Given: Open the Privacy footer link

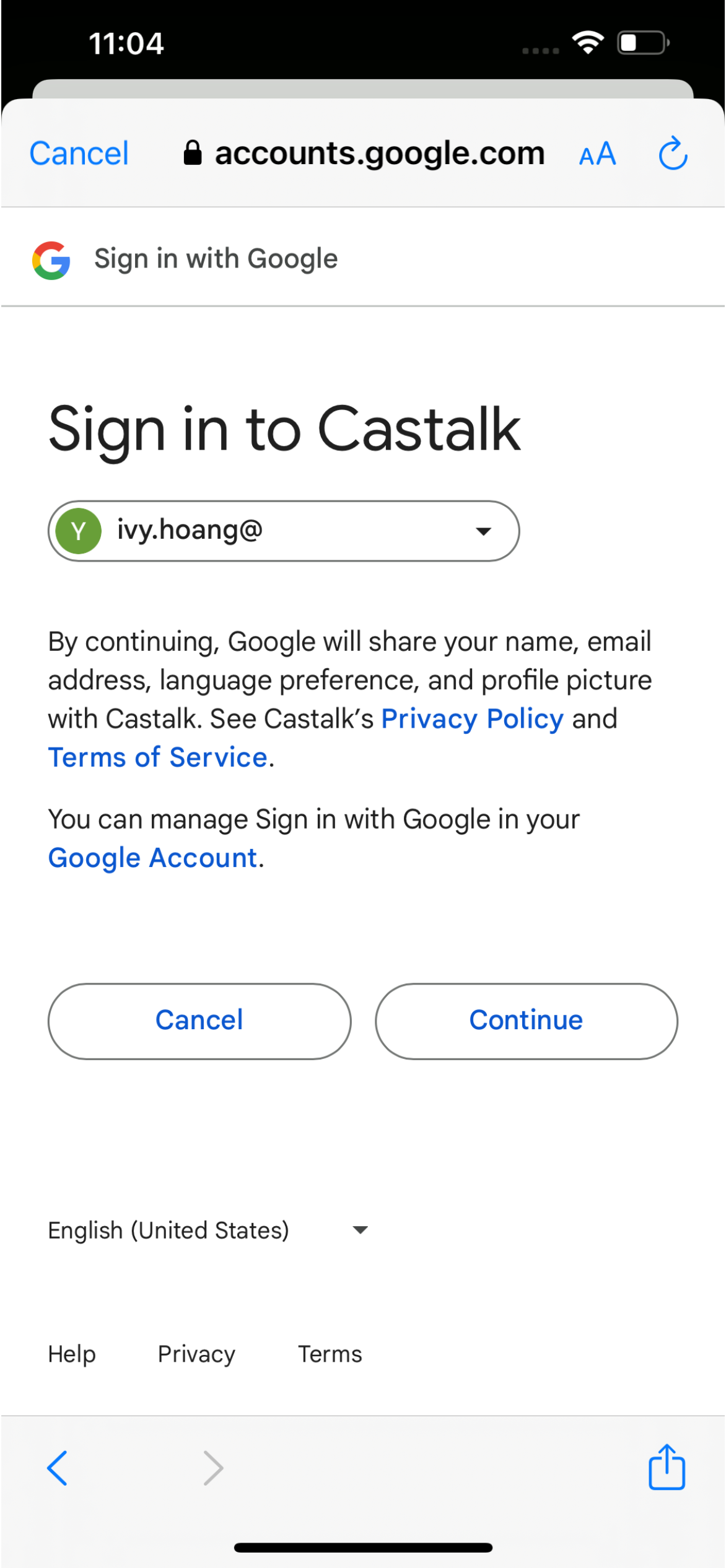Looking at the screenshot, I should click(196, 1354).
